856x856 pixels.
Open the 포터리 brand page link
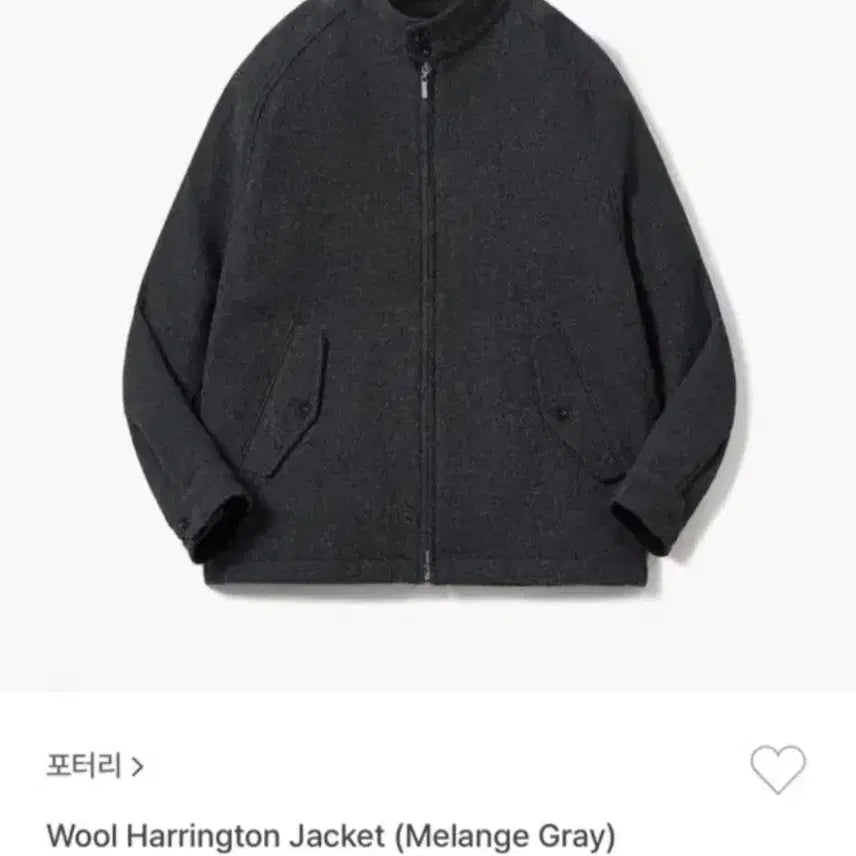[x=95, y=767]
